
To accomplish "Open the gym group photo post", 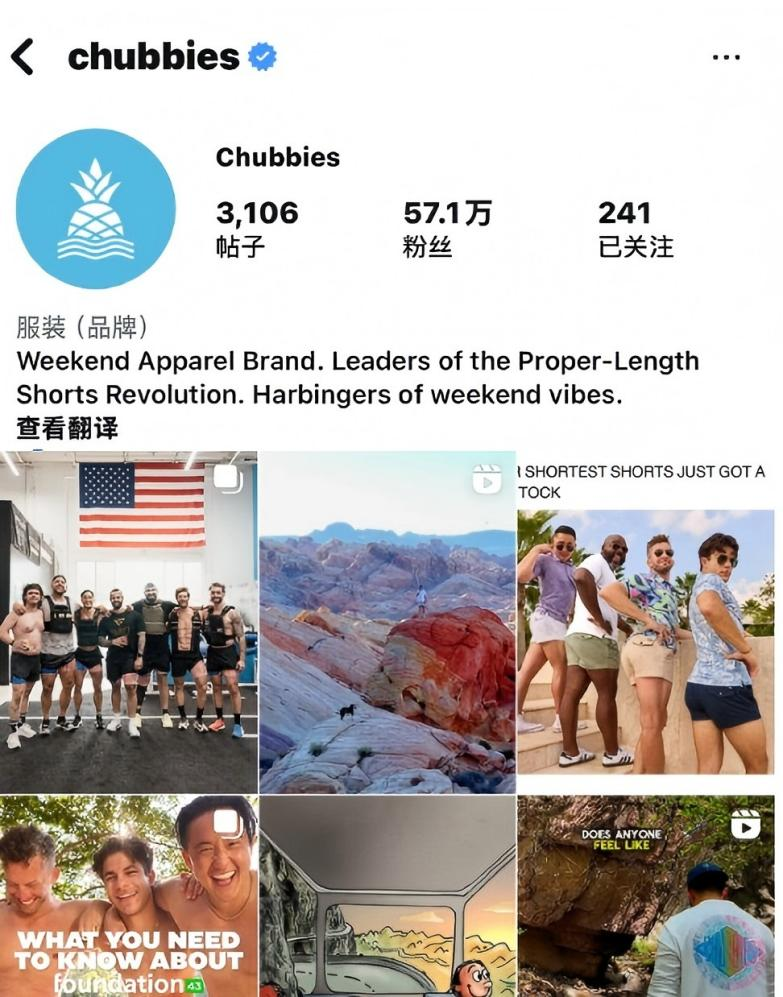I will [x=128, y=620].
